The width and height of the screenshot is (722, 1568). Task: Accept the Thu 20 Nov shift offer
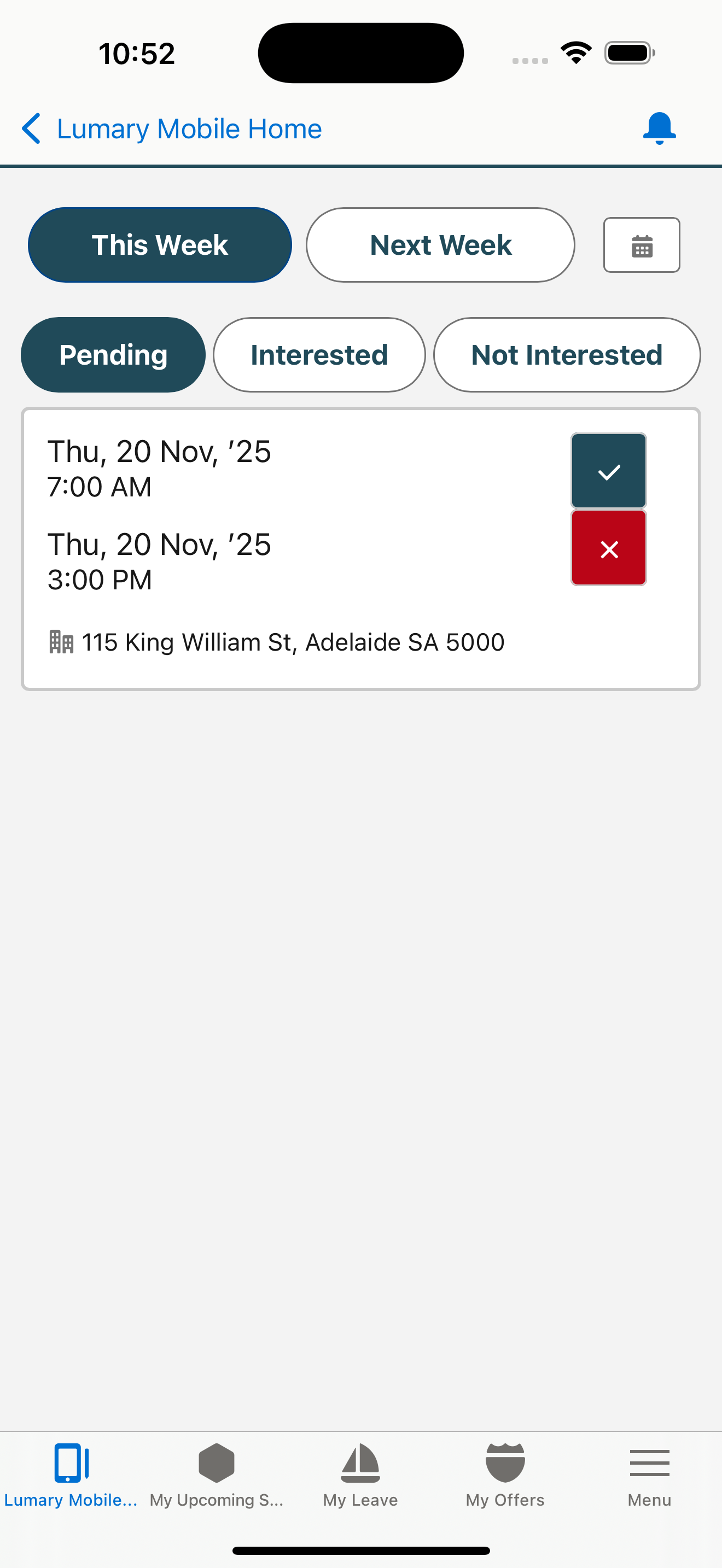click(x=608, y=471)
